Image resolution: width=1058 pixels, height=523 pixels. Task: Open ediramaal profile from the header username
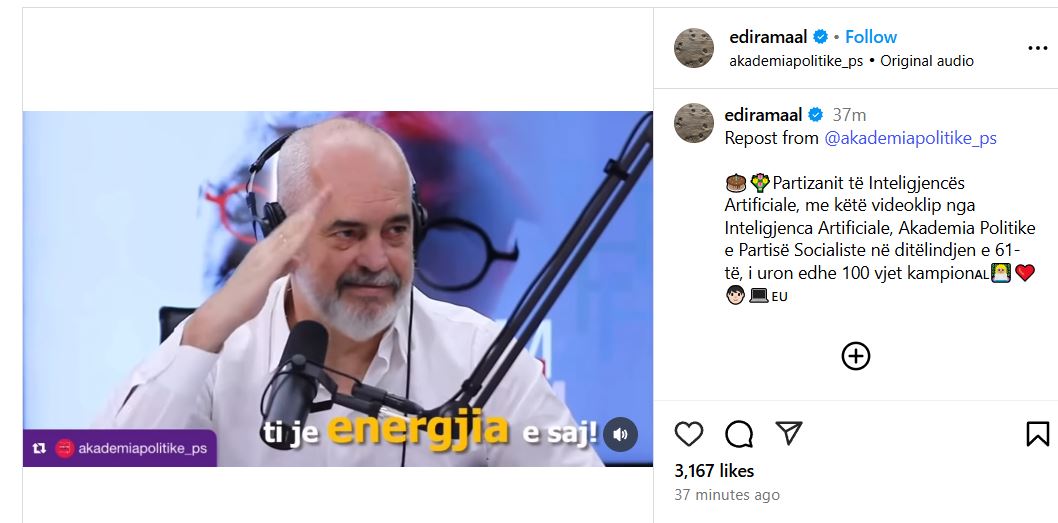[768, 37]
